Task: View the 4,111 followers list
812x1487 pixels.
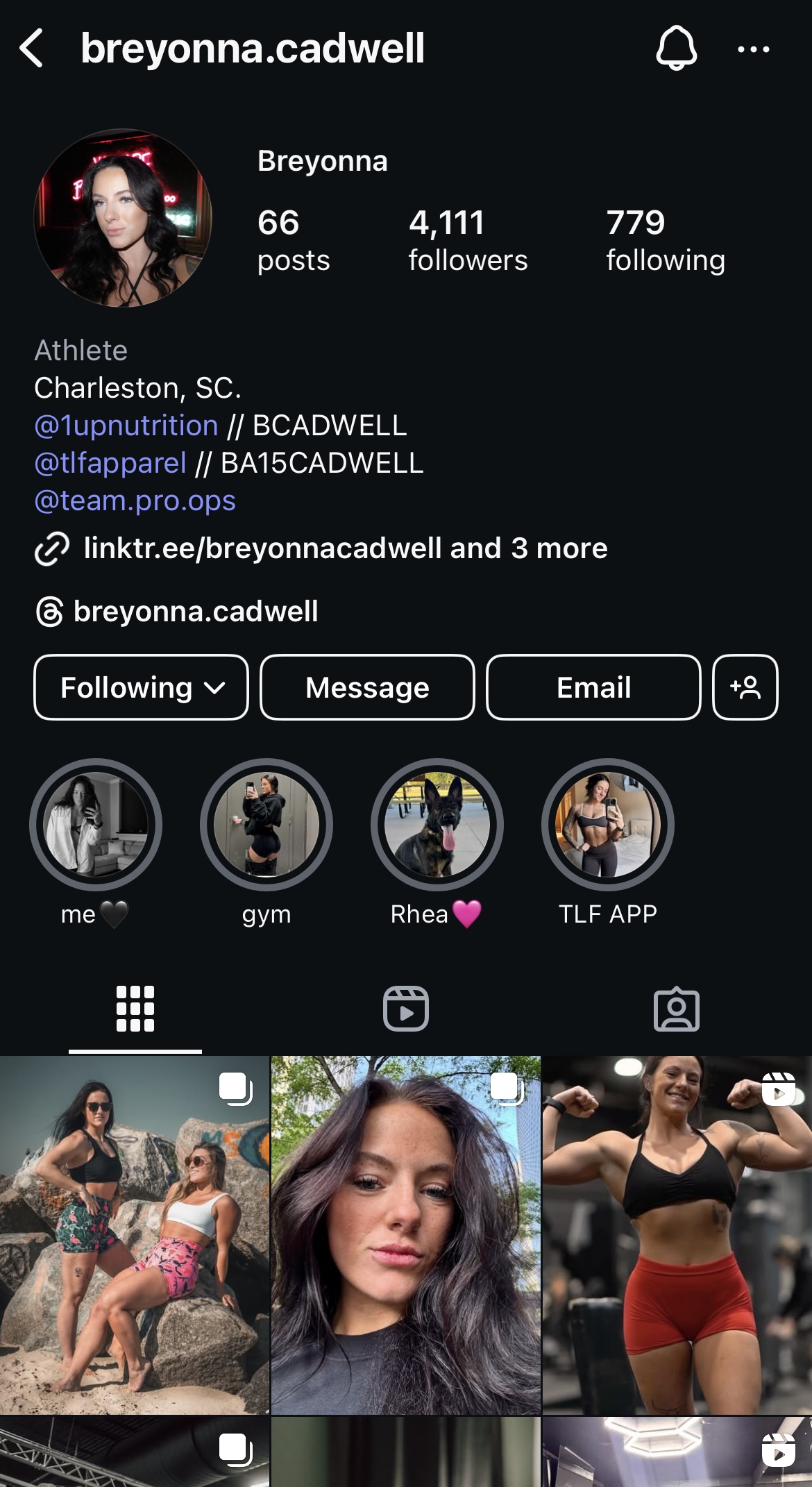Action: 468,241
